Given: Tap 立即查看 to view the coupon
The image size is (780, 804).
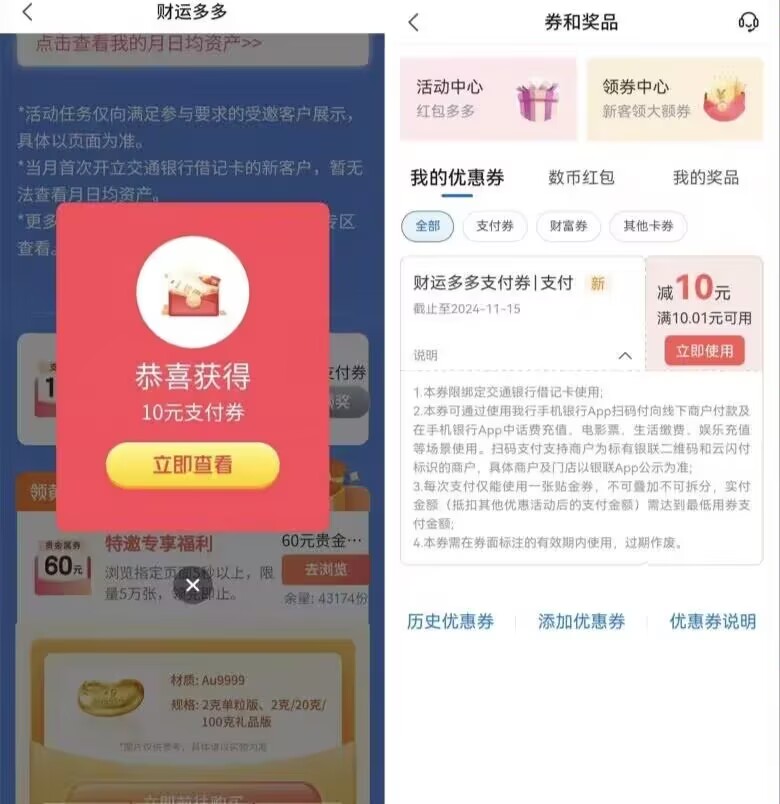Looking at the screenshot, I should coord(192,465).
